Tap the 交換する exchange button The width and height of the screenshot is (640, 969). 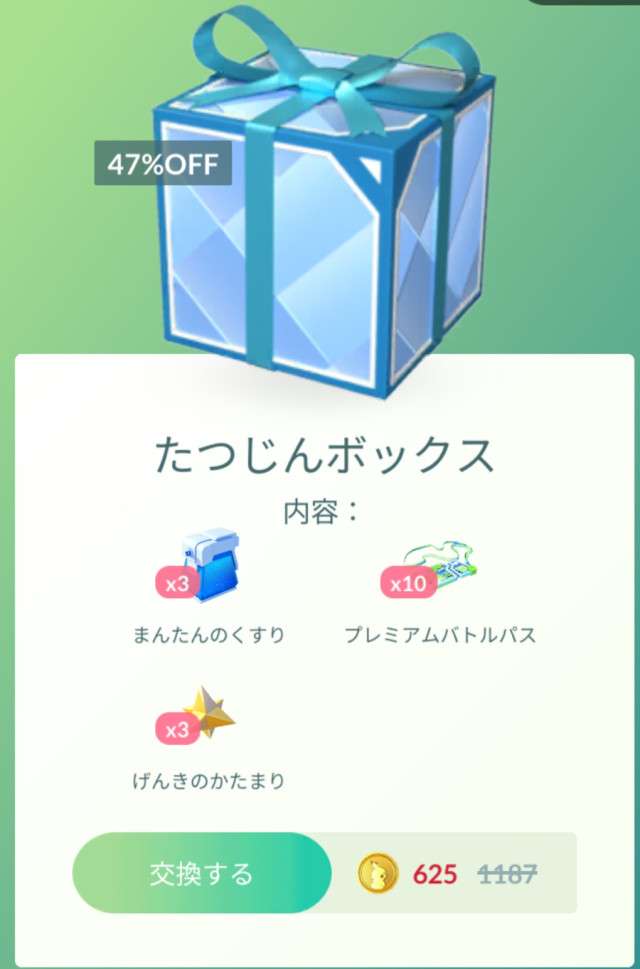(202, 873)
